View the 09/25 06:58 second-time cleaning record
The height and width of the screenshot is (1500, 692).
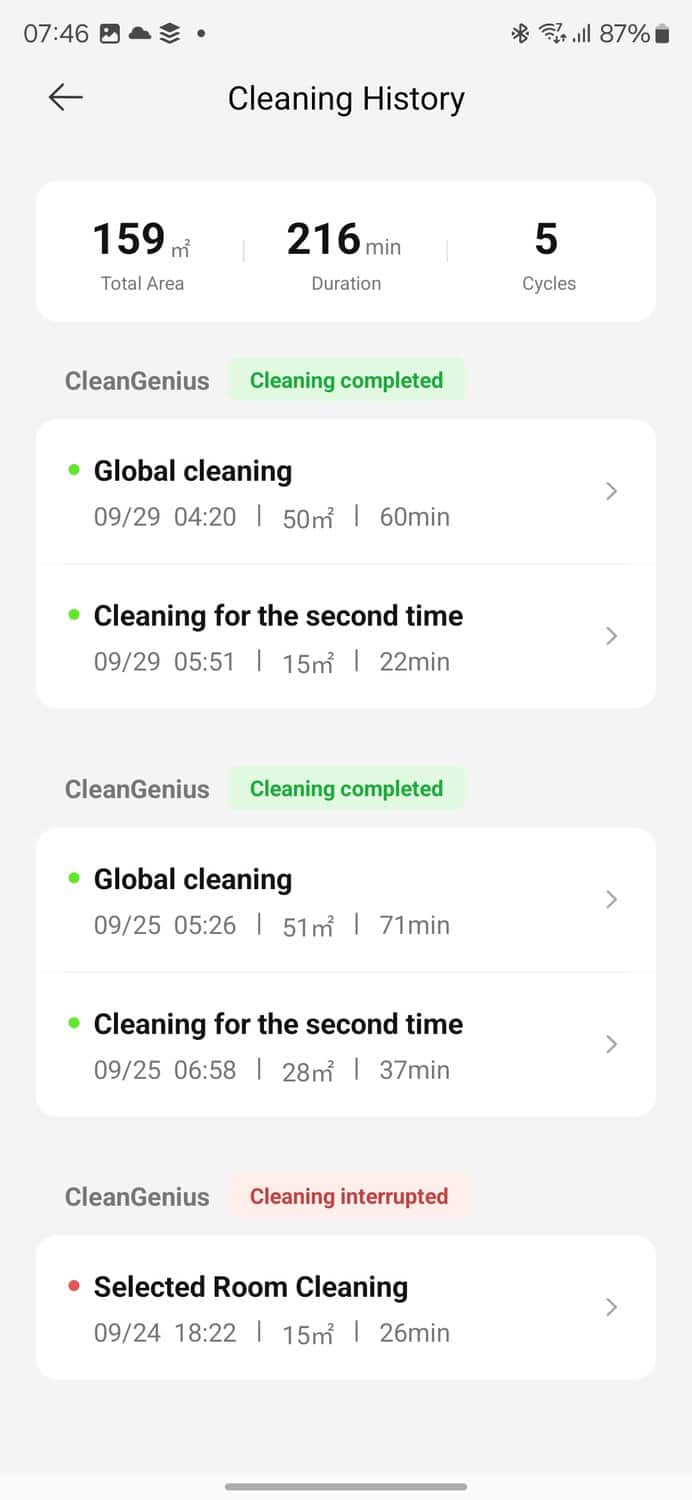(x=345, y=1045)
